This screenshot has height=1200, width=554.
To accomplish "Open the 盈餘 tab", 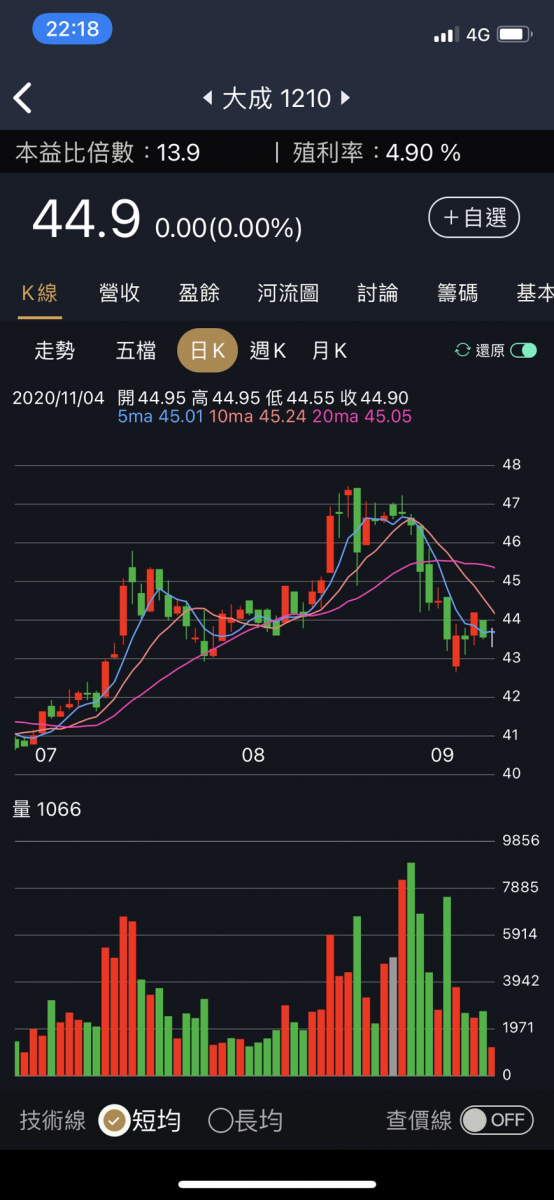I will coord(199,293).
